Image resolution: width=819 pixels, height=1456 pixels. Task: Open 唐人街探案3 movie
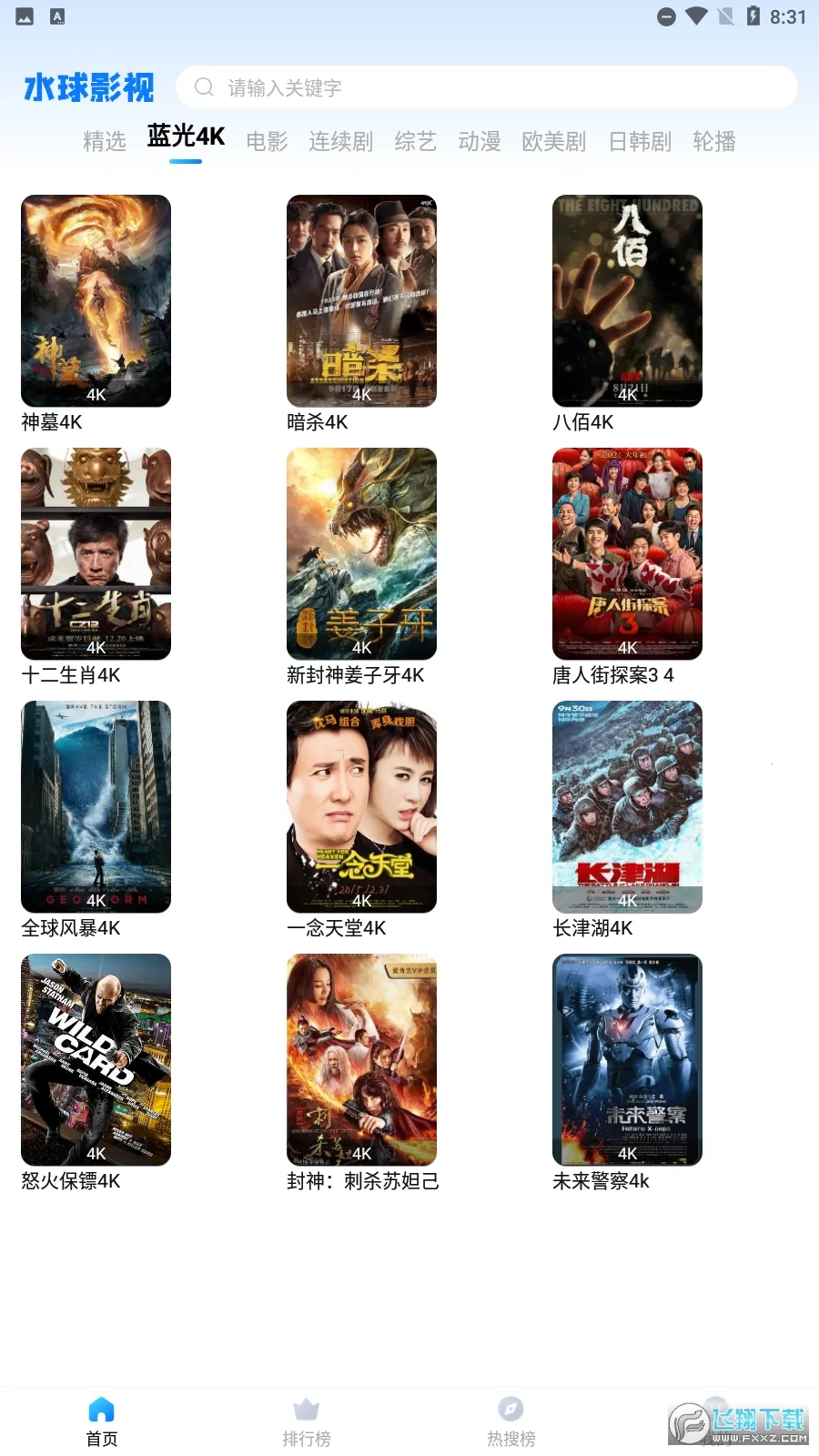[x=627, y=553]
